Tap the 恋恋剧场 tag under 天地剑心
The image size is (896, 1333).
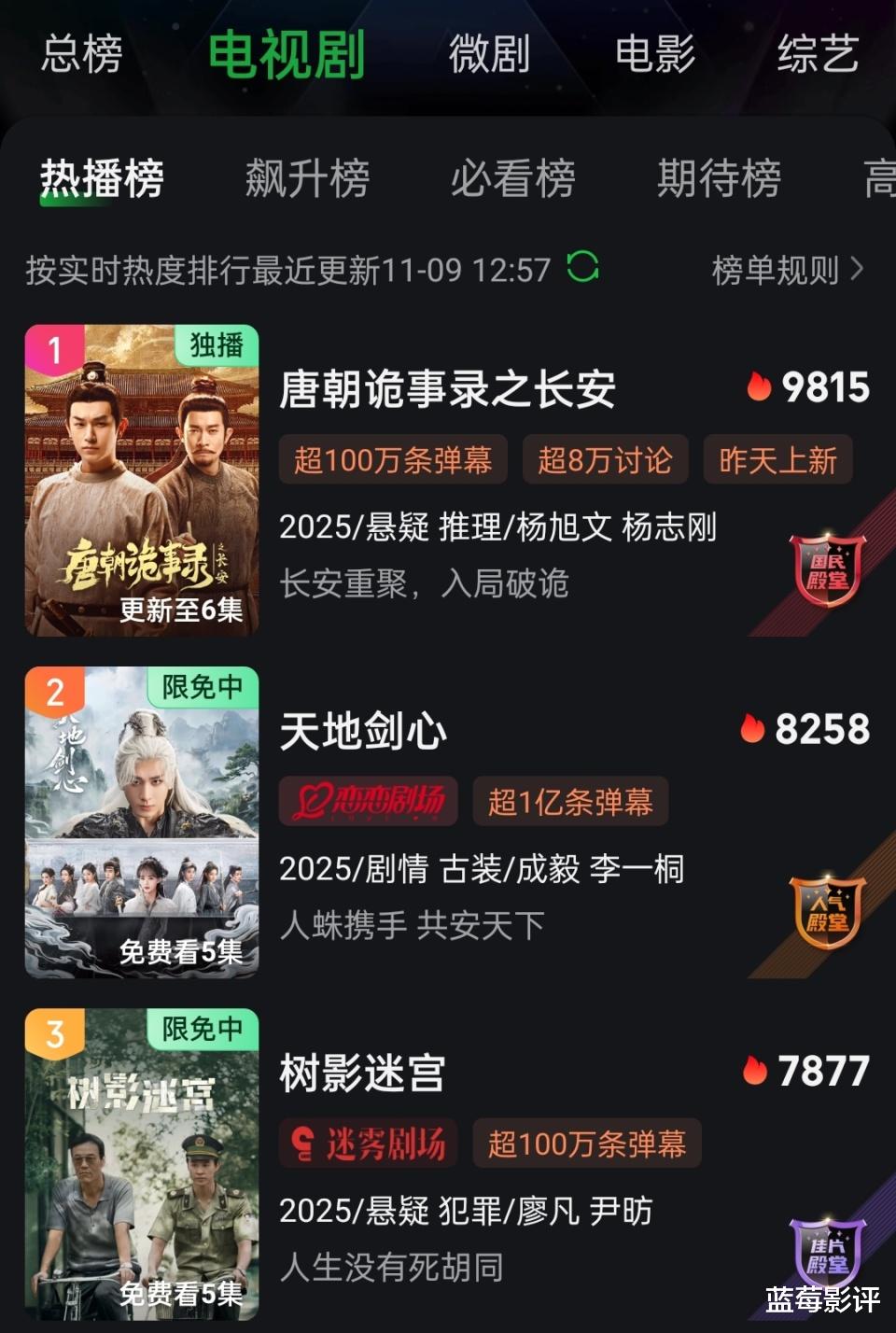(369, 801)
